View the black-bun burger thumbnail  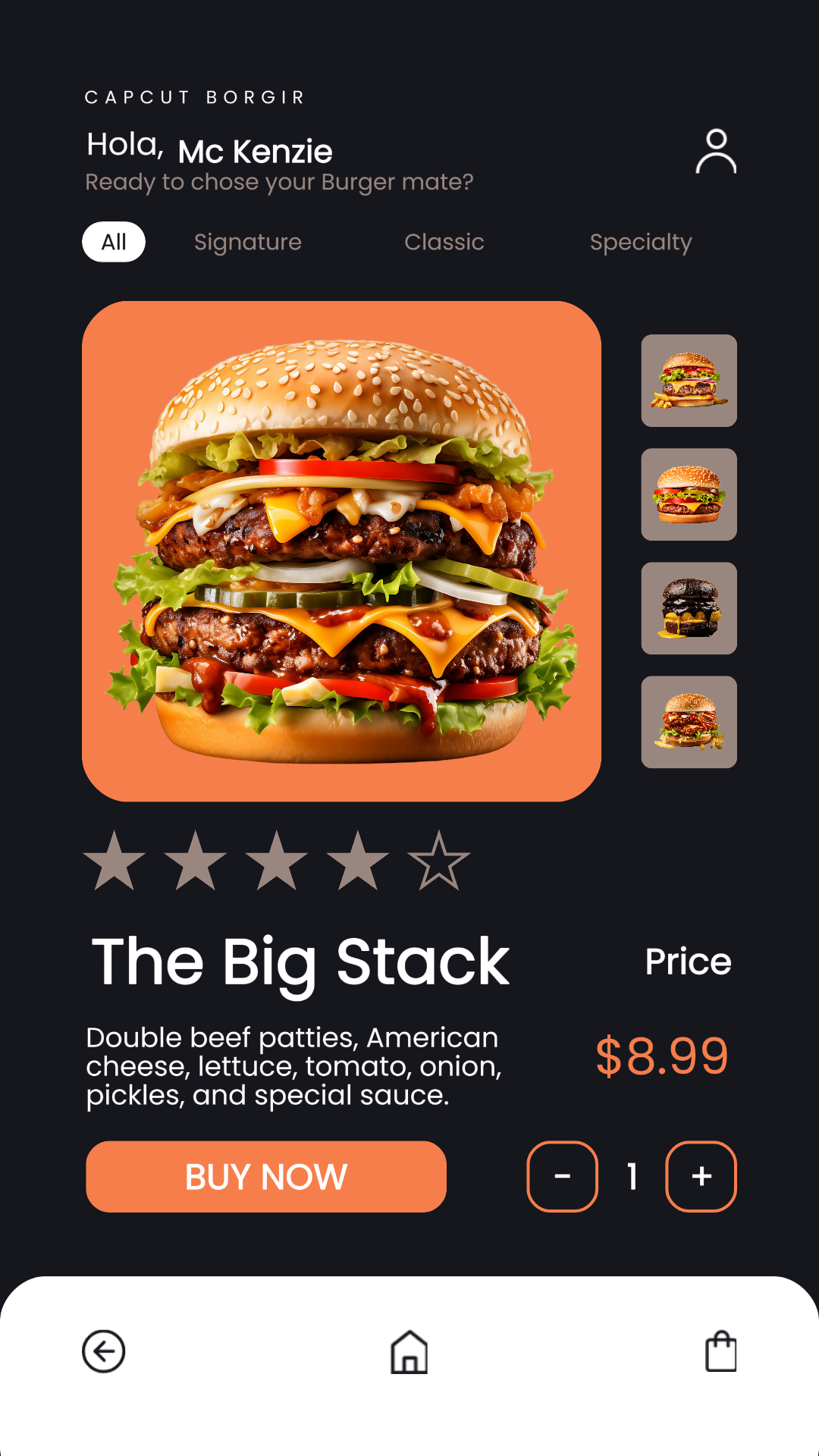[x=689, y=608]
